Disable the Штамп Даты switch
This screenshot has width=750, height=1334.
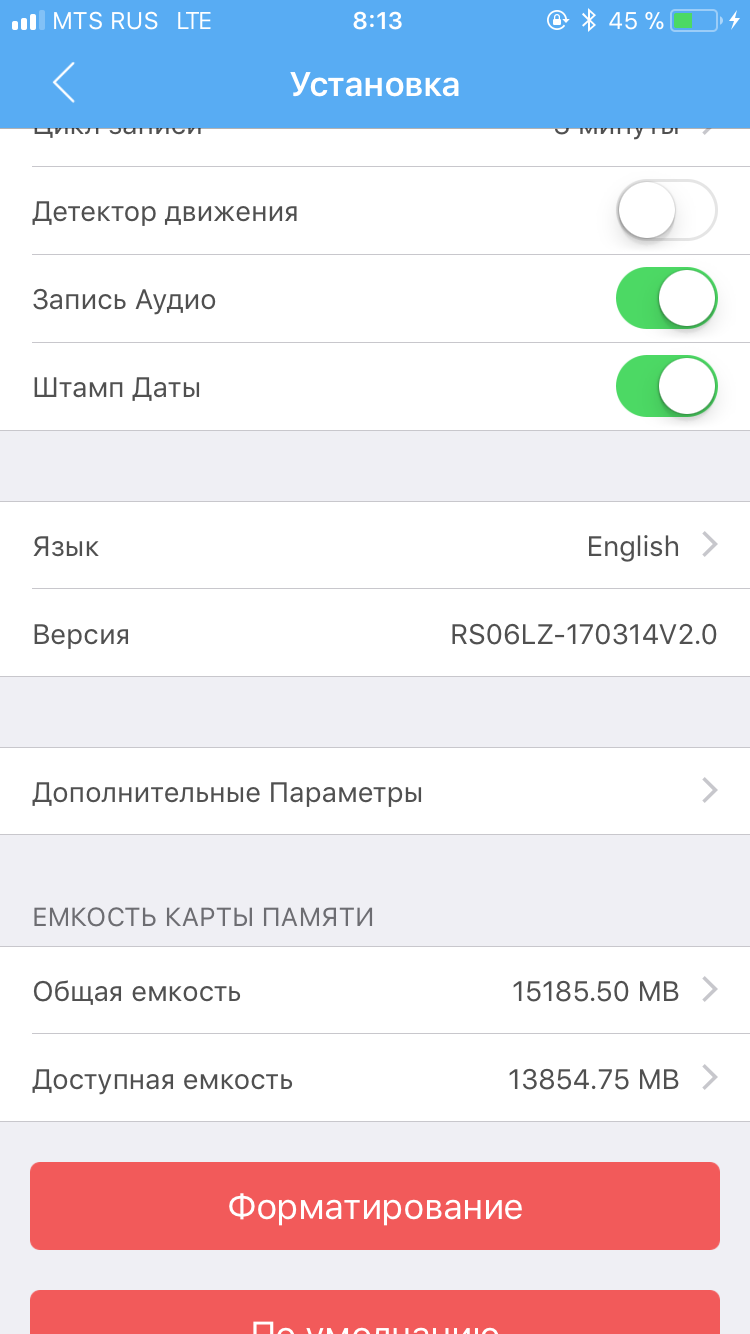pyautogui.click(x=666, y=387)
